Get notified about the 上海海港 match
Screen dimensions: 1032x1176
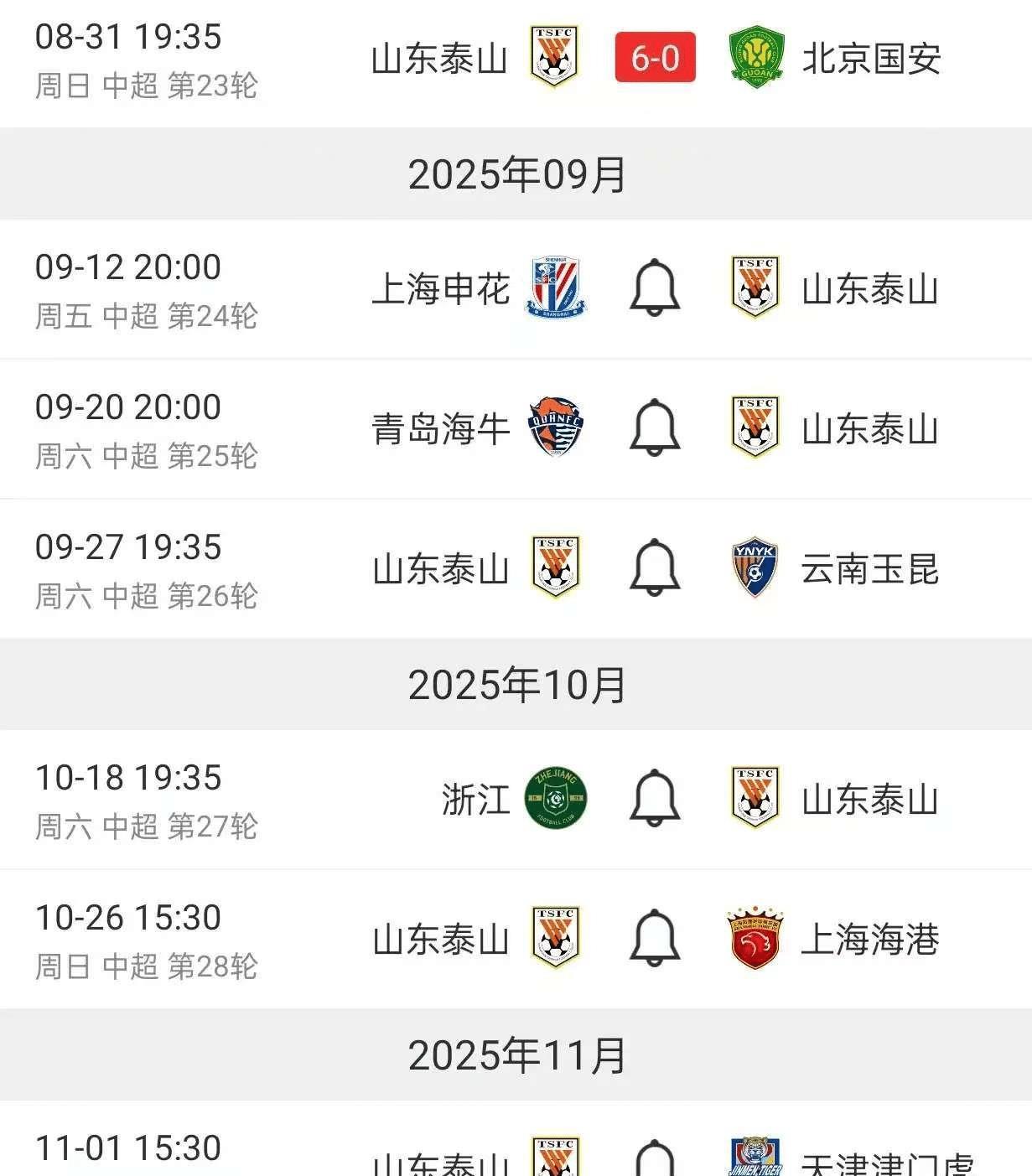655,939
